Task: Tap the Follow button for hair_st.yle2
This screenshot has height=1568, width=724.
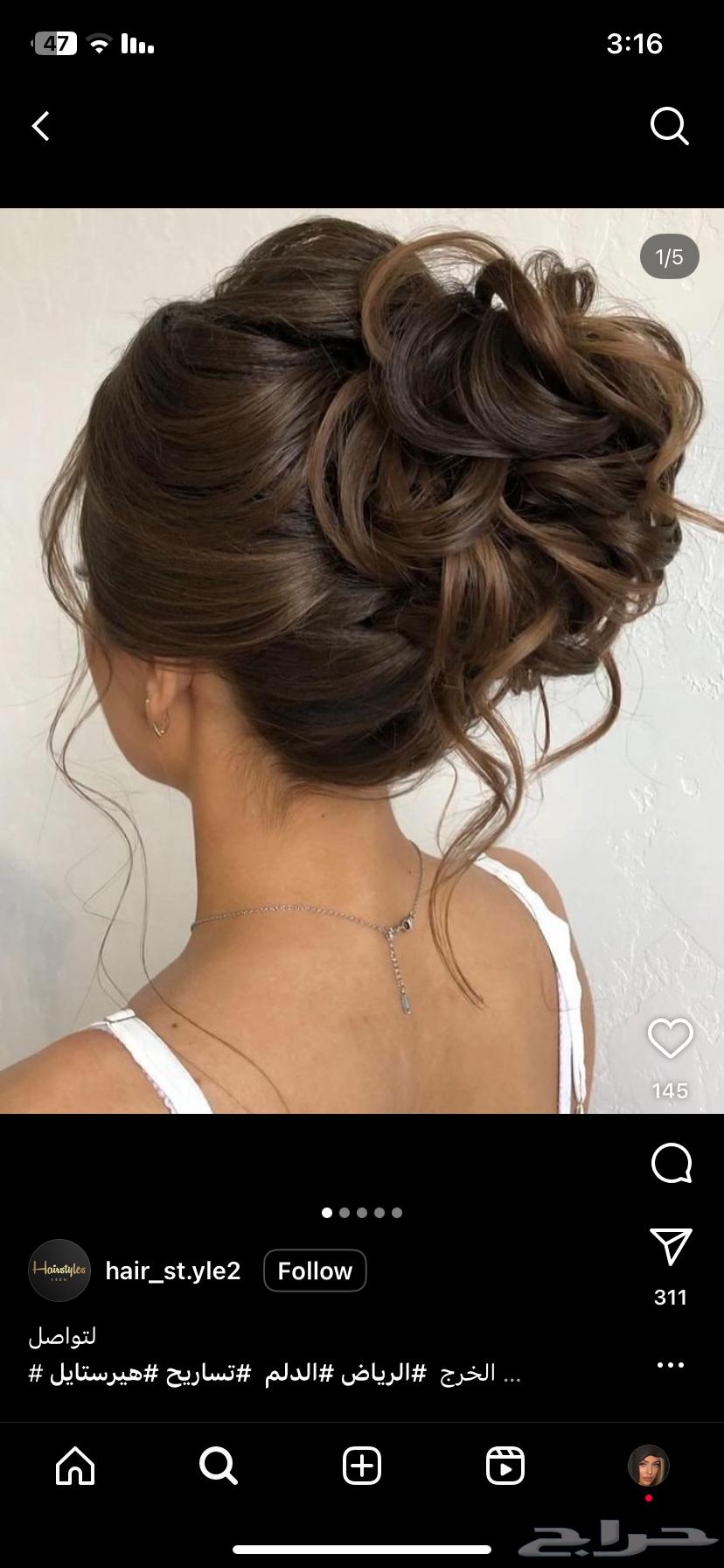Action: [315, 1270]
